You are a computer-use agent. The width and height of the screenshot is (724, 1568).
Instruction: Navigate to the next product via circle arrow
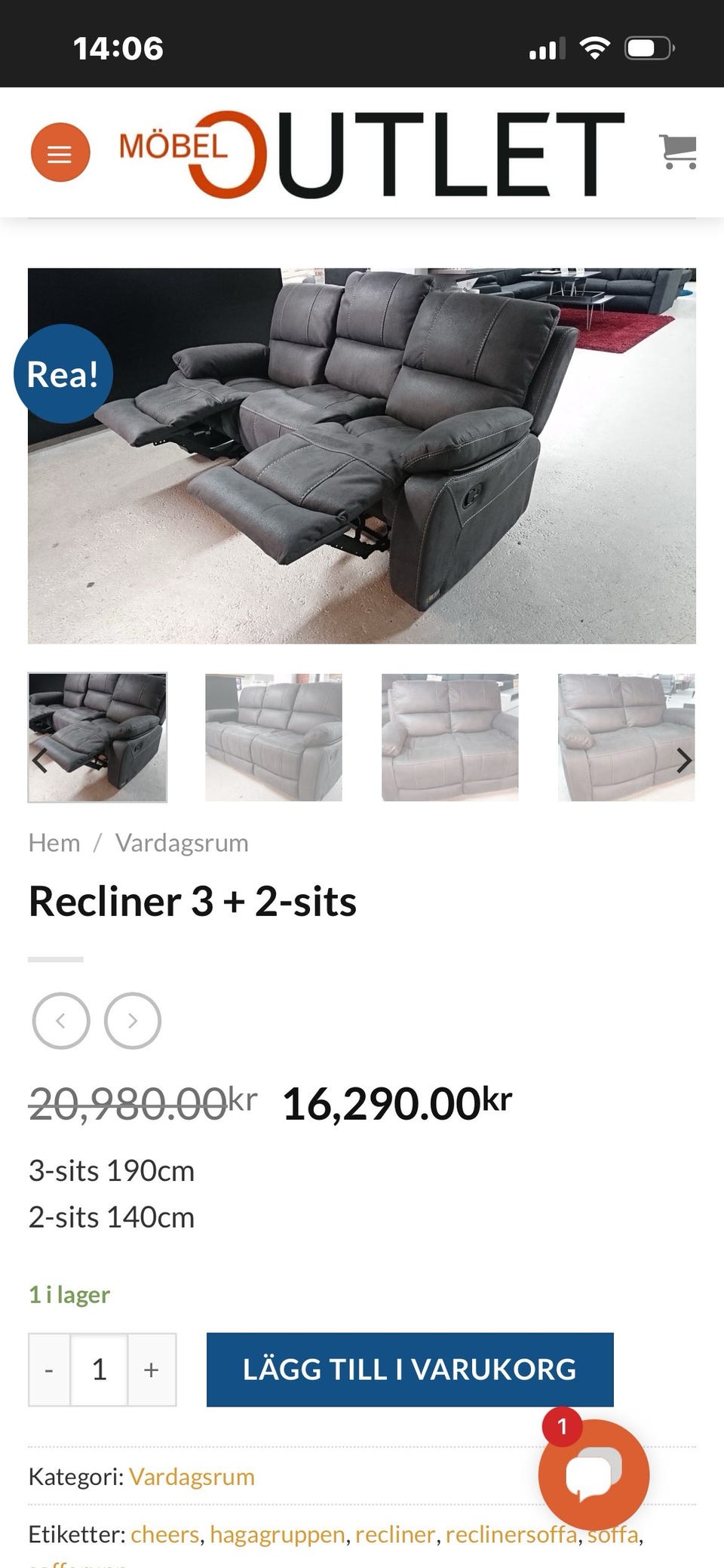[x=133, y=1020]
